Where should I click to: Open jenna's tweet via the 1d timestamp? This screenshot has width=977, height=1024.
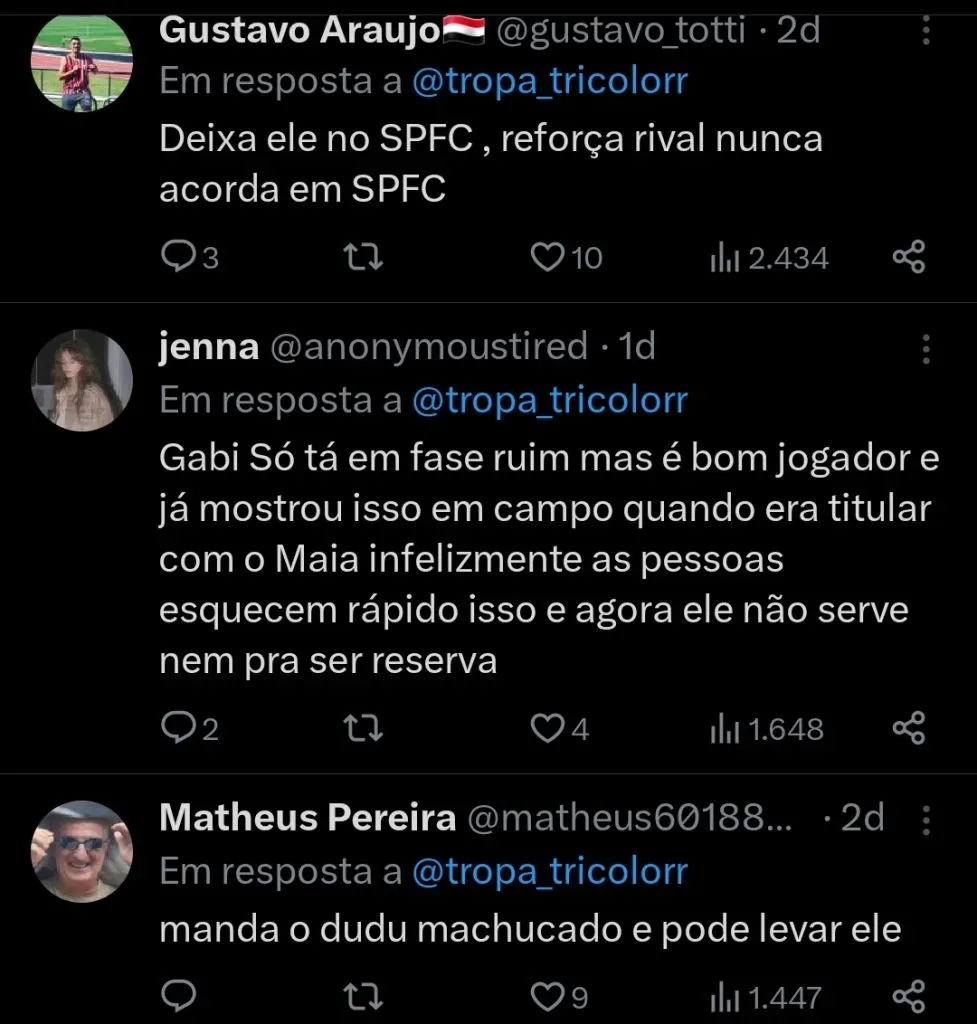pyautogui.click(x=640, y=347)
